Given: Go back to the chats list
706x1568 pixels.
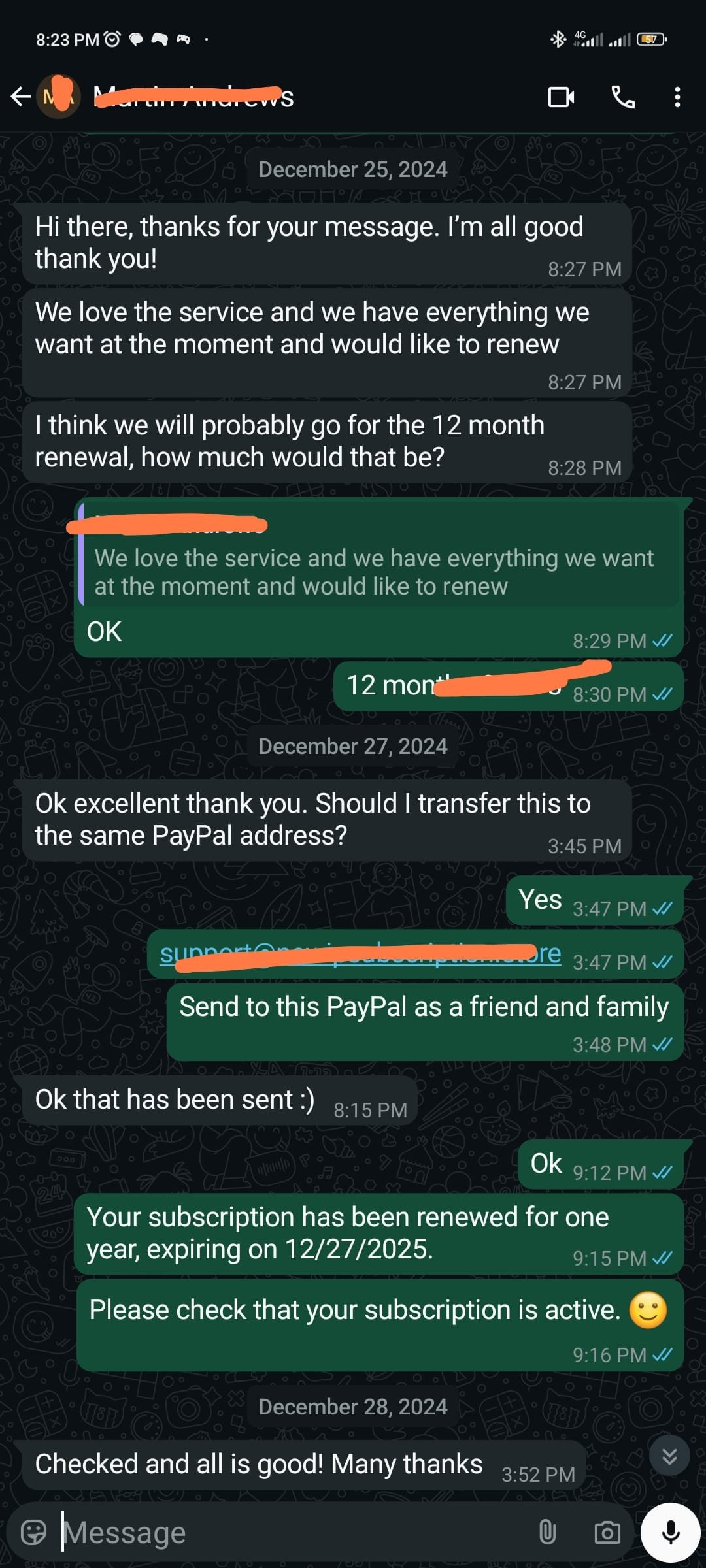Looking at the screenshot, I should 21,97.
